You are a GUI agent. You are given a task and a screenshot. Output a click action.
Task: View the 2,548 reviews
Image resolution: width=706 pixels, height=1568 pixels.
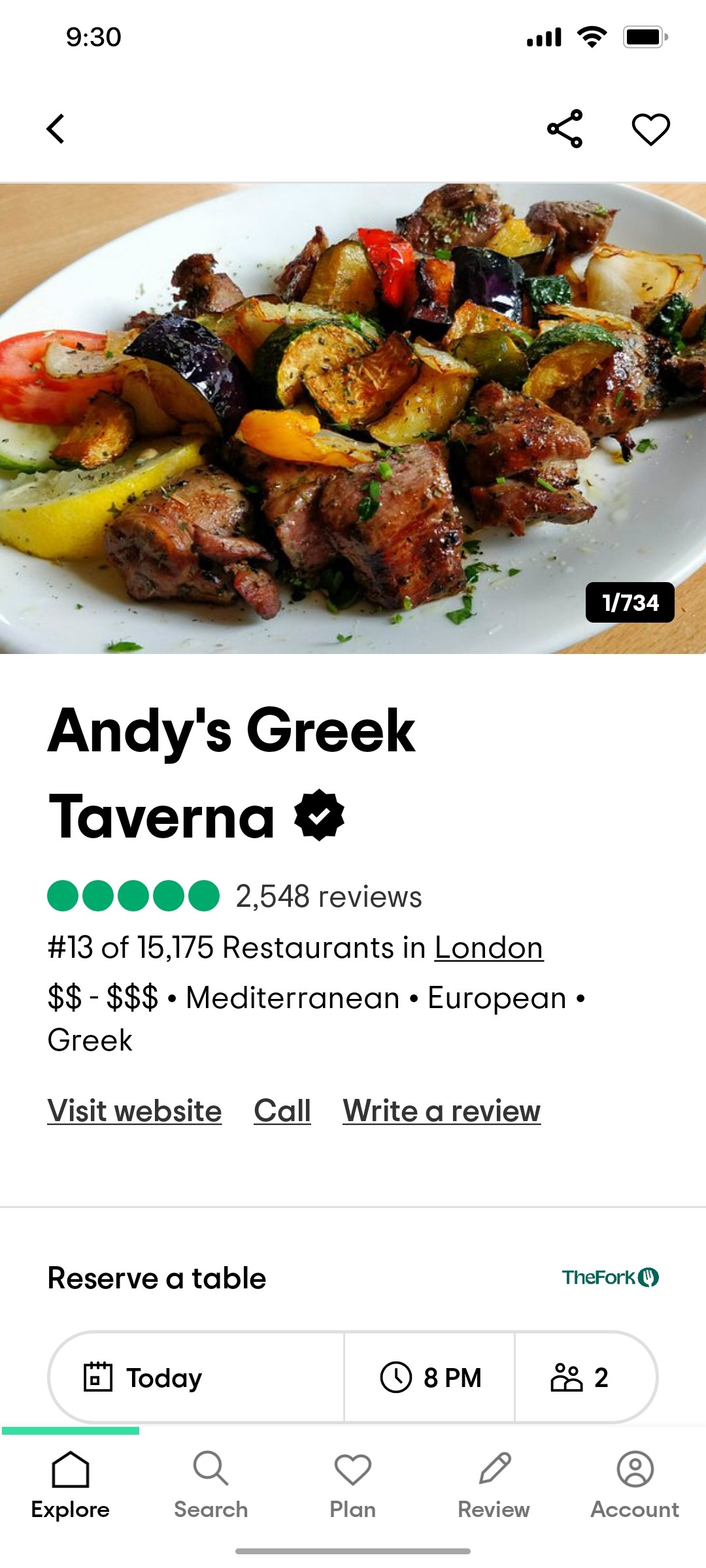328,898
